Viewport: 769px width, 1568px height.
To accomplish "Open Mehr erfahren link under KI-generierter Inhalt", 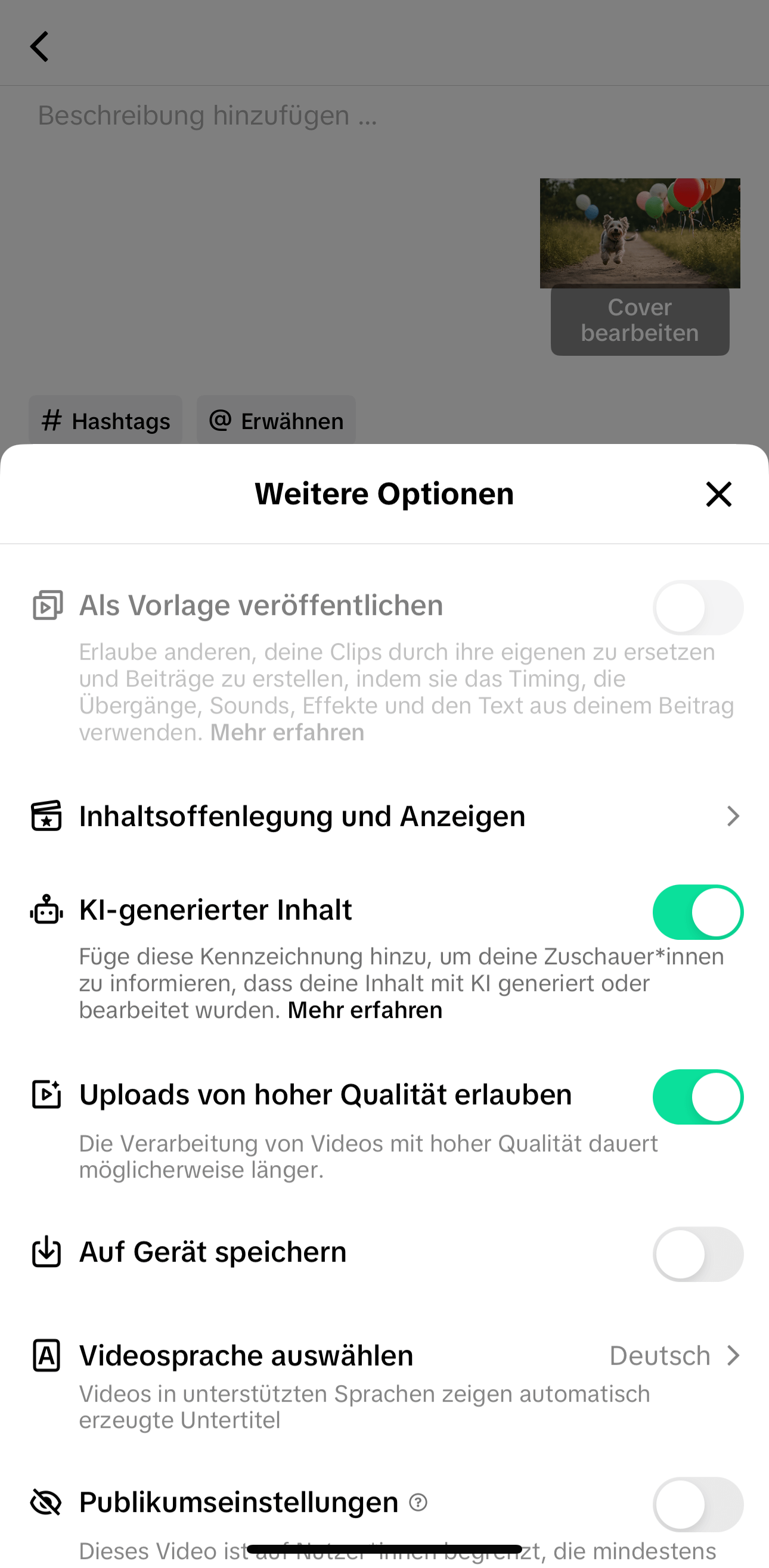I will coord(365,1010).
